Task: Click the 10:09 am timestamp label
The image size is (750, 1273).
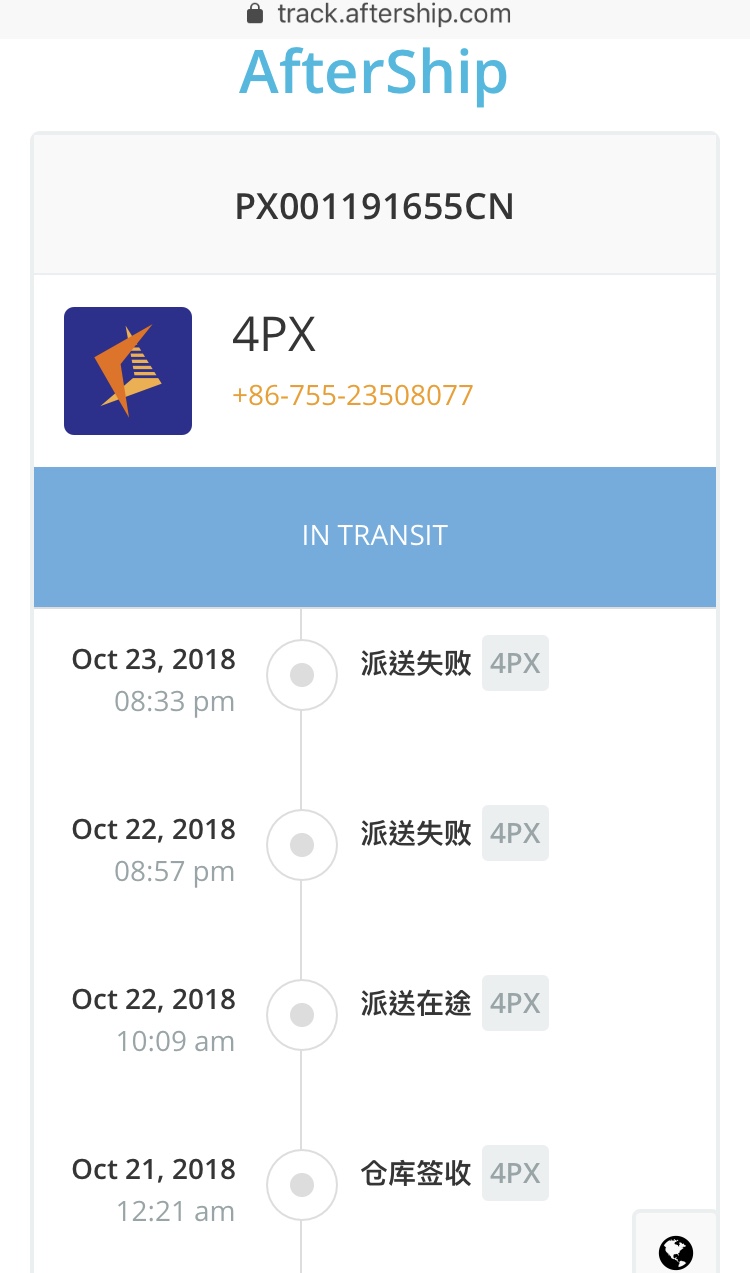Action: pyautogui.click(x=174, y=1041)
